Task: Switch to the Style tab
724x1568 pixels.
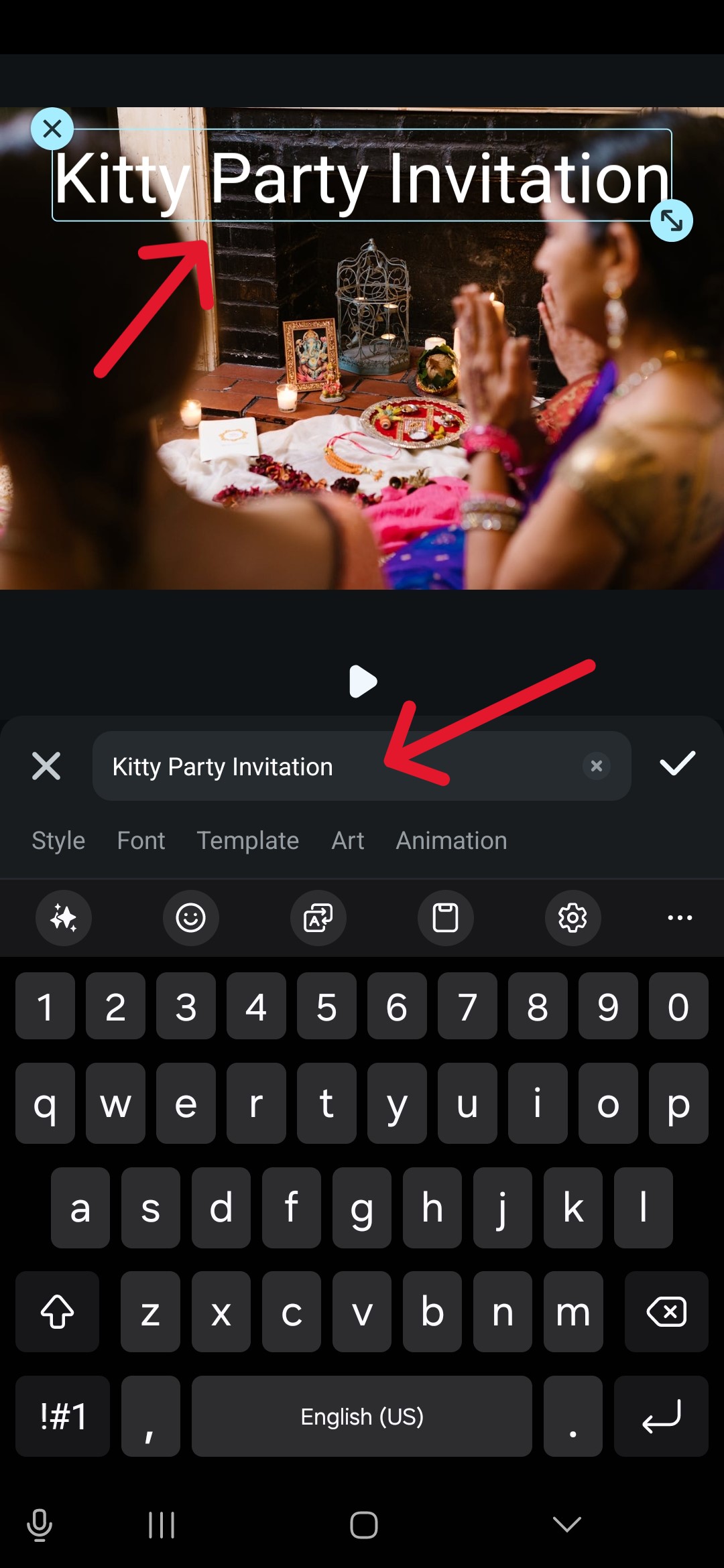Action: click(x=58, y=840)
